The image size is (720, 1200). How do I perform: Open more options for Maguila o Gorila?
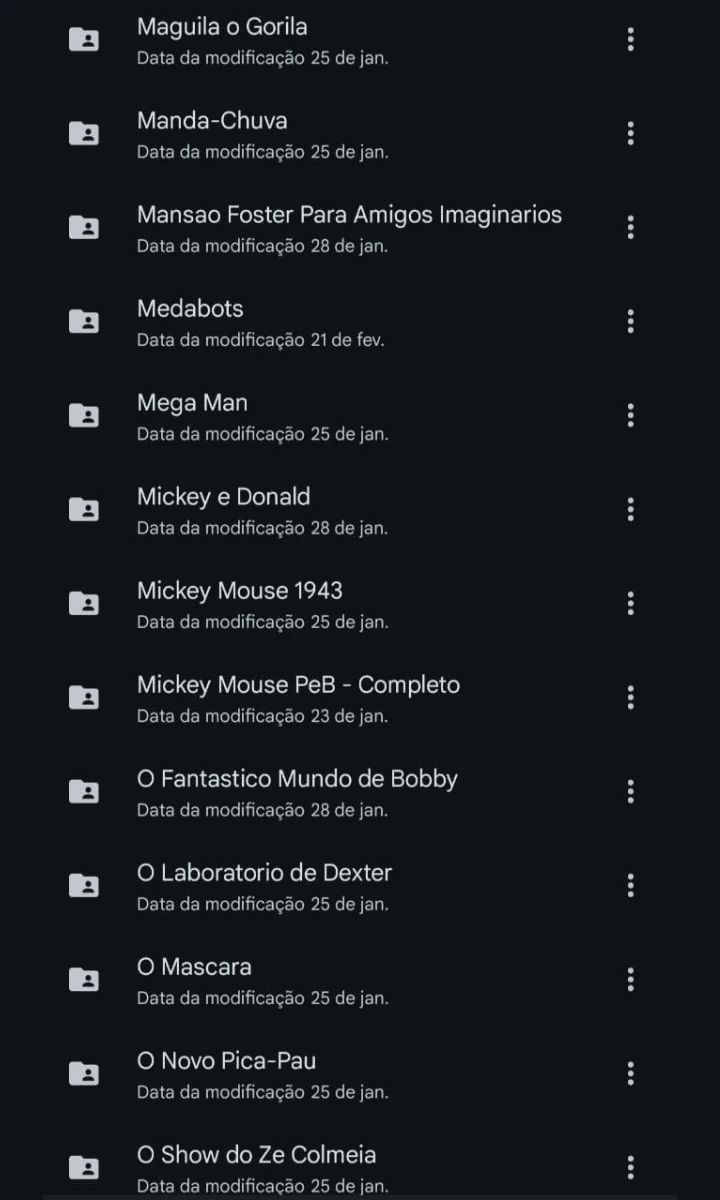click(630, 40)
